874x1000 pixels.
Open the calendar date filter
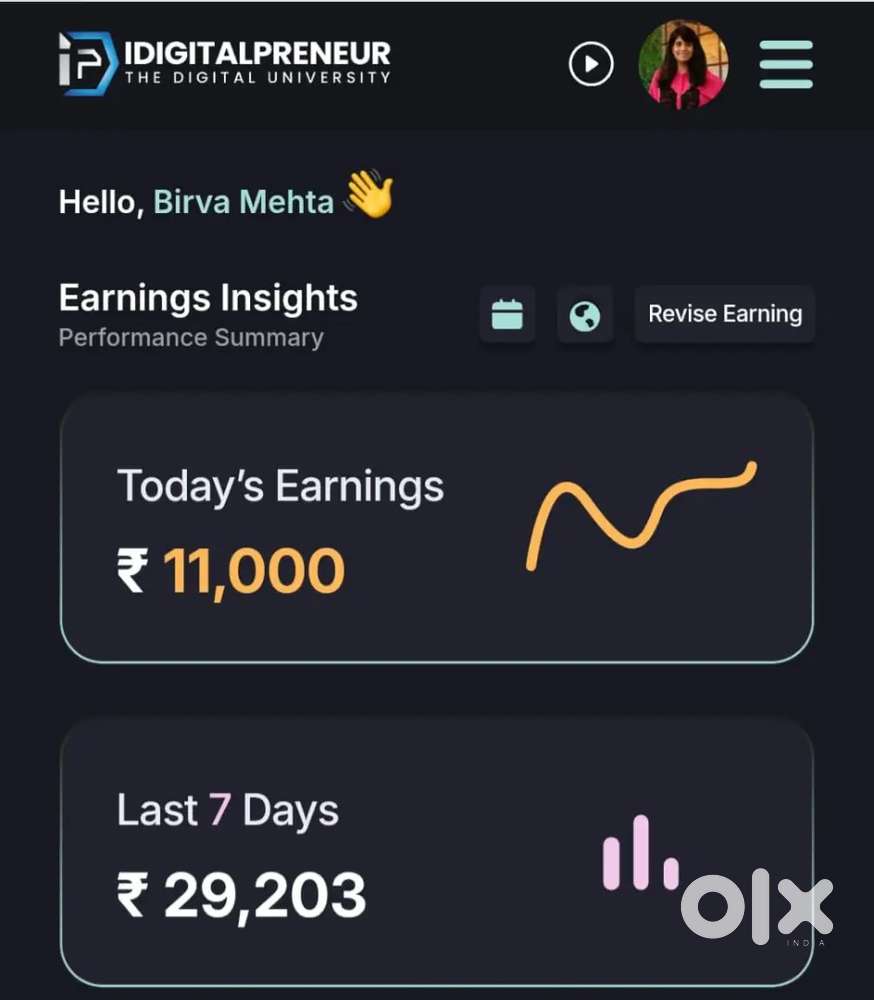point(507,315)
